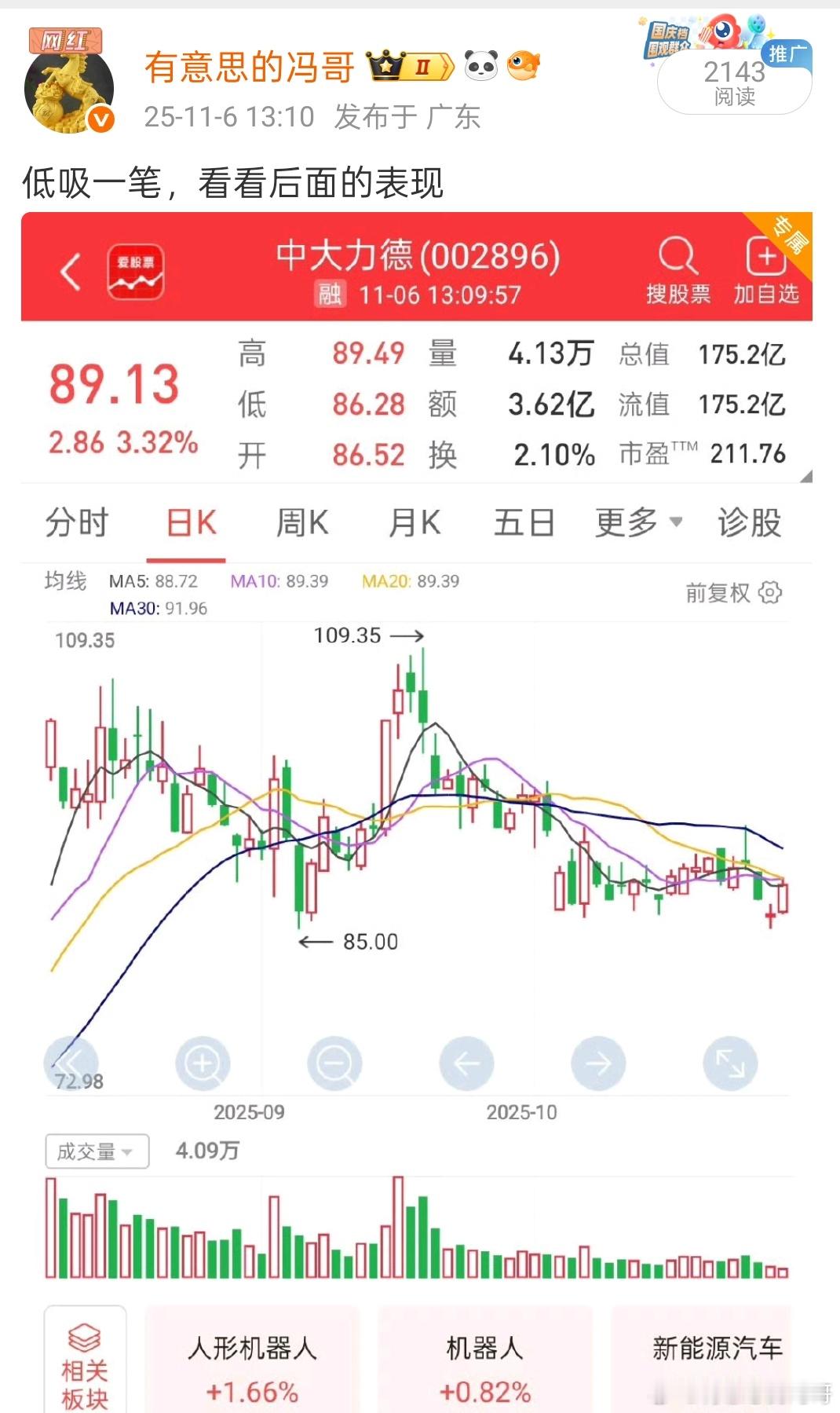Toggle 前复权 price adjustment mode
Viewport: 840px width, 1413px height.
(x=717, y=595)
